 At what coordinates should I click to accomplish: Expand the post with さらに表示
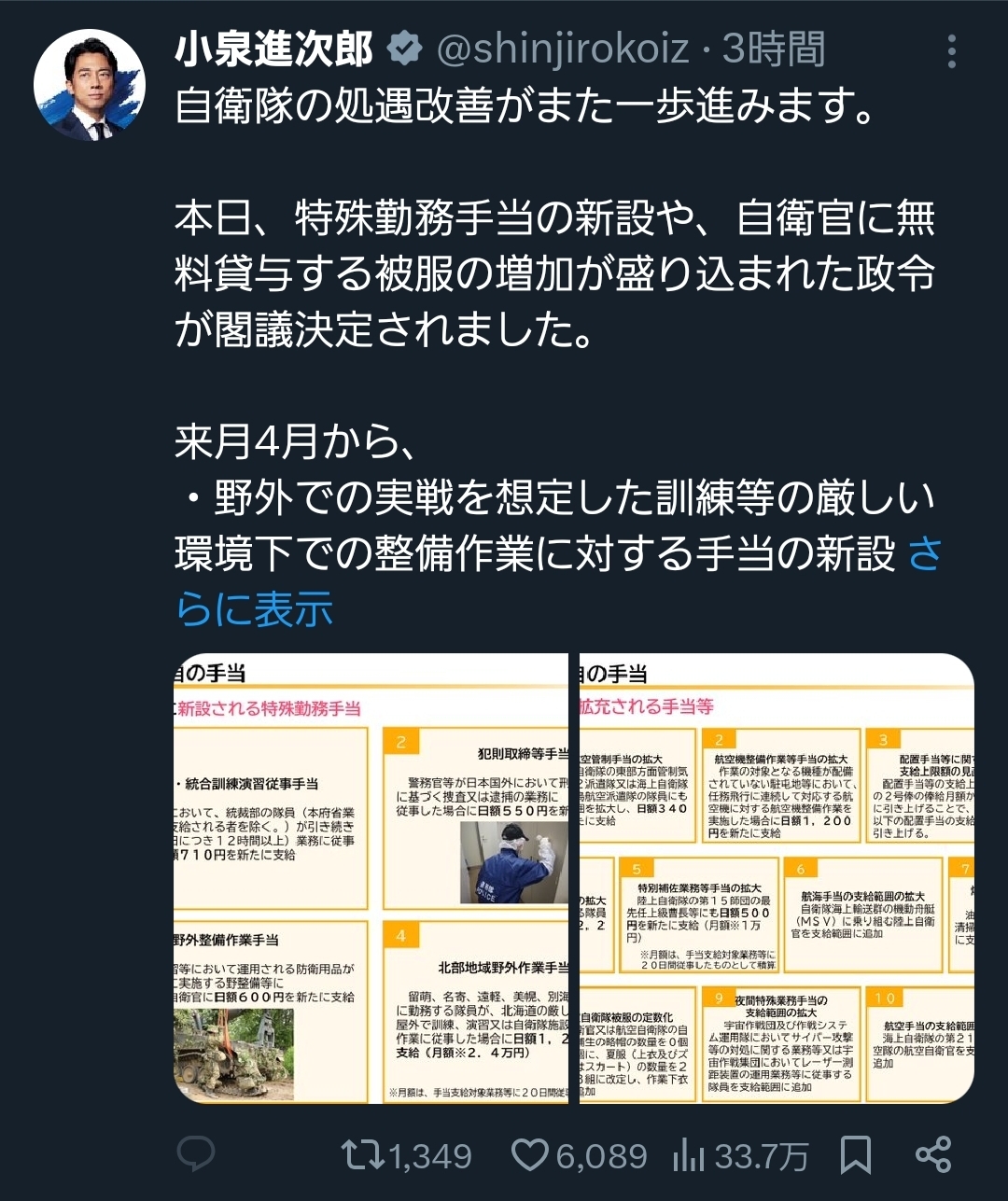[253, 608]
